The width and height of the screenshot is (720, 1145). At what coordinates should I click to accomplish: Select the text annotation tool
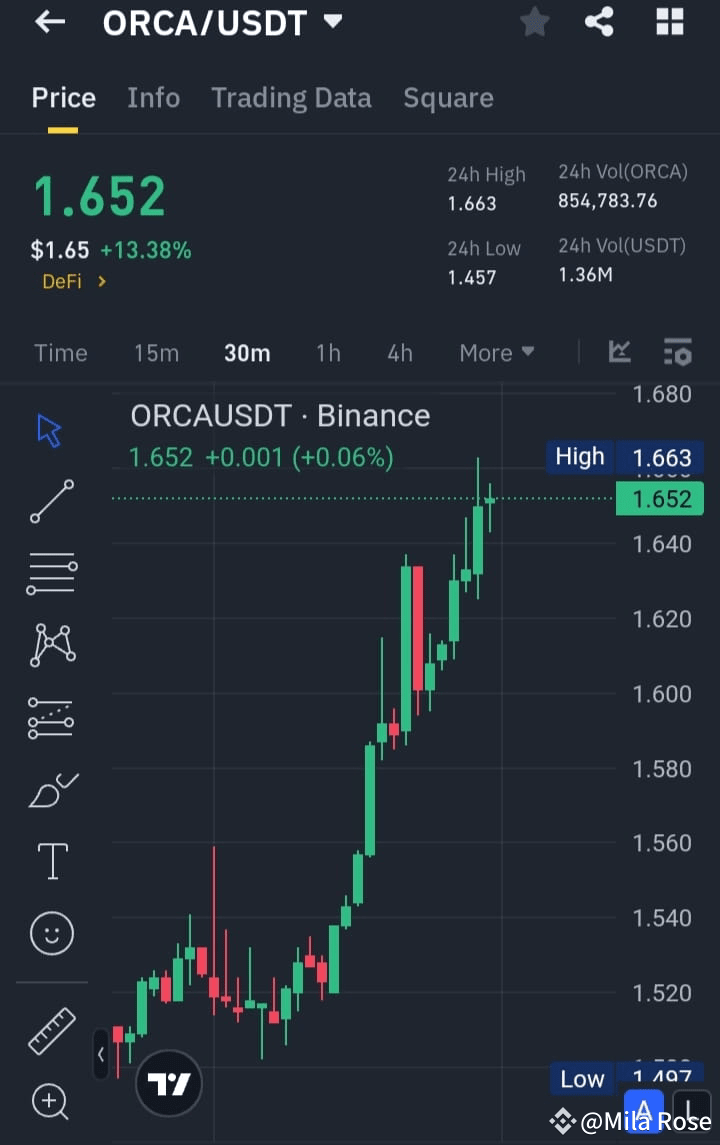(51, 861)
